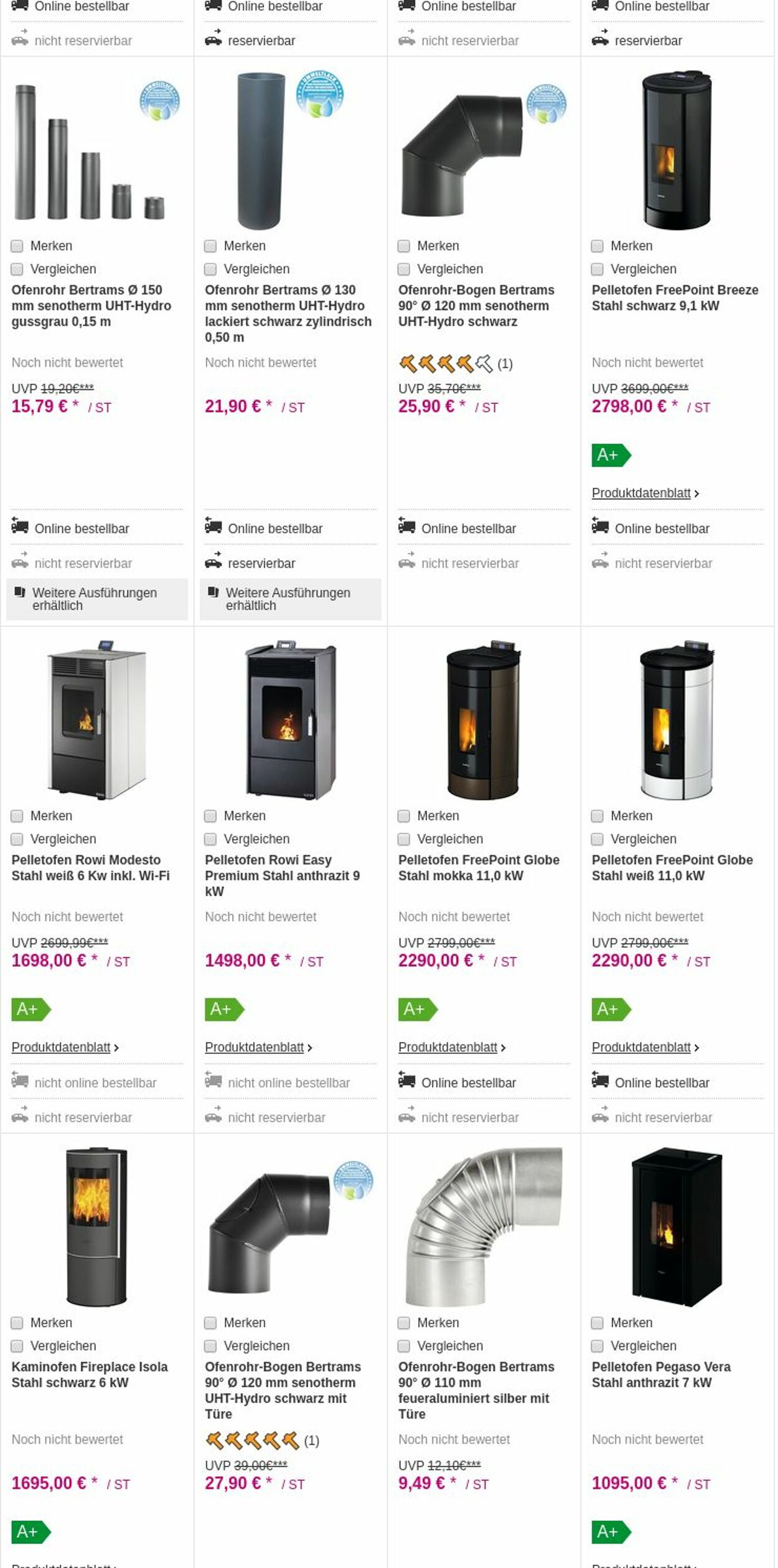778x1568 pixels.
Task: Open Pelletofen FreePoint Globe Stahl mokka title
Action: [x=479, y=868]
